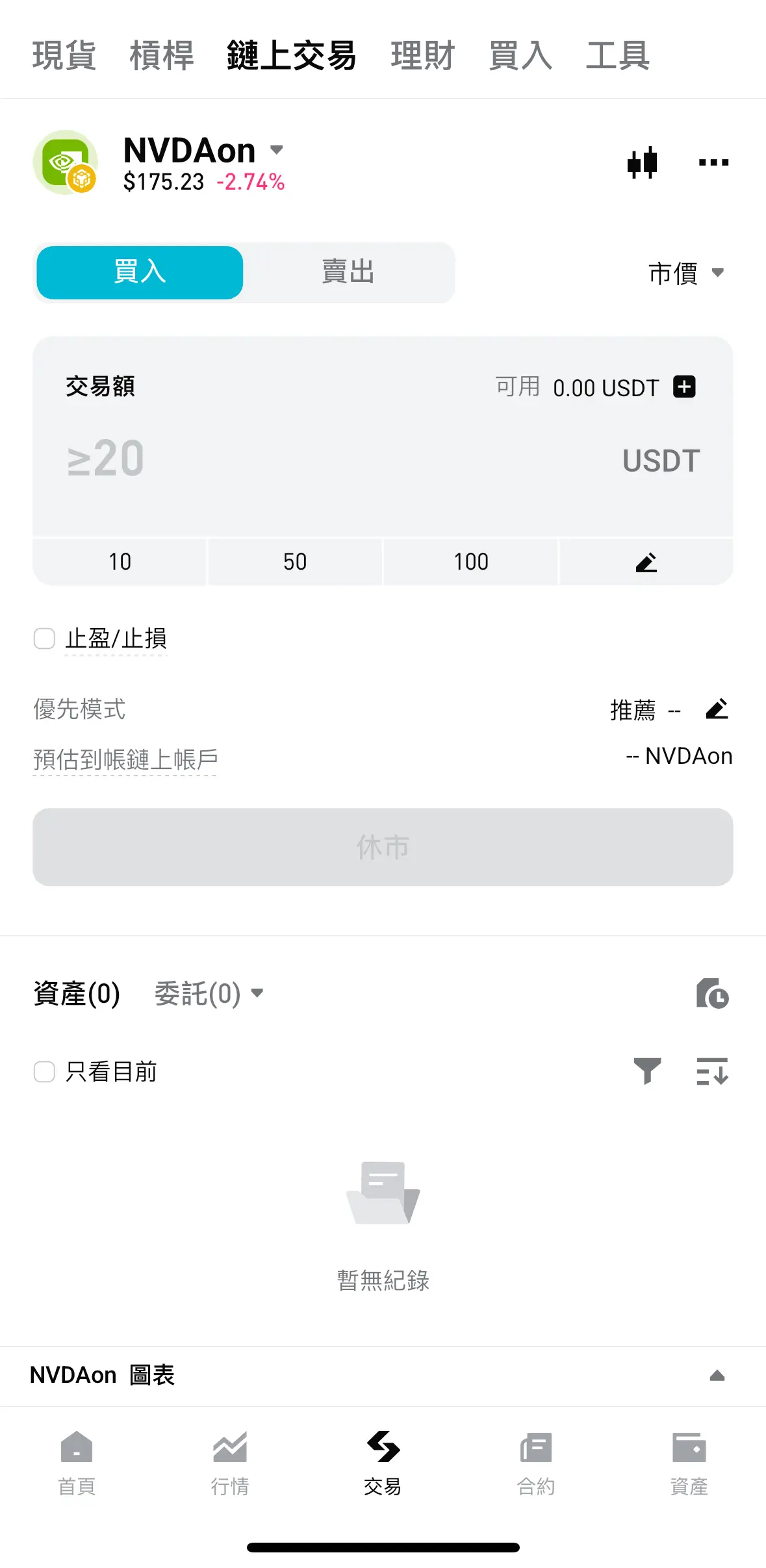Add USDT funds with plus icon
Image resolution: width=766 pixels, height=1568 pixels.
click(x=684, y=386)
